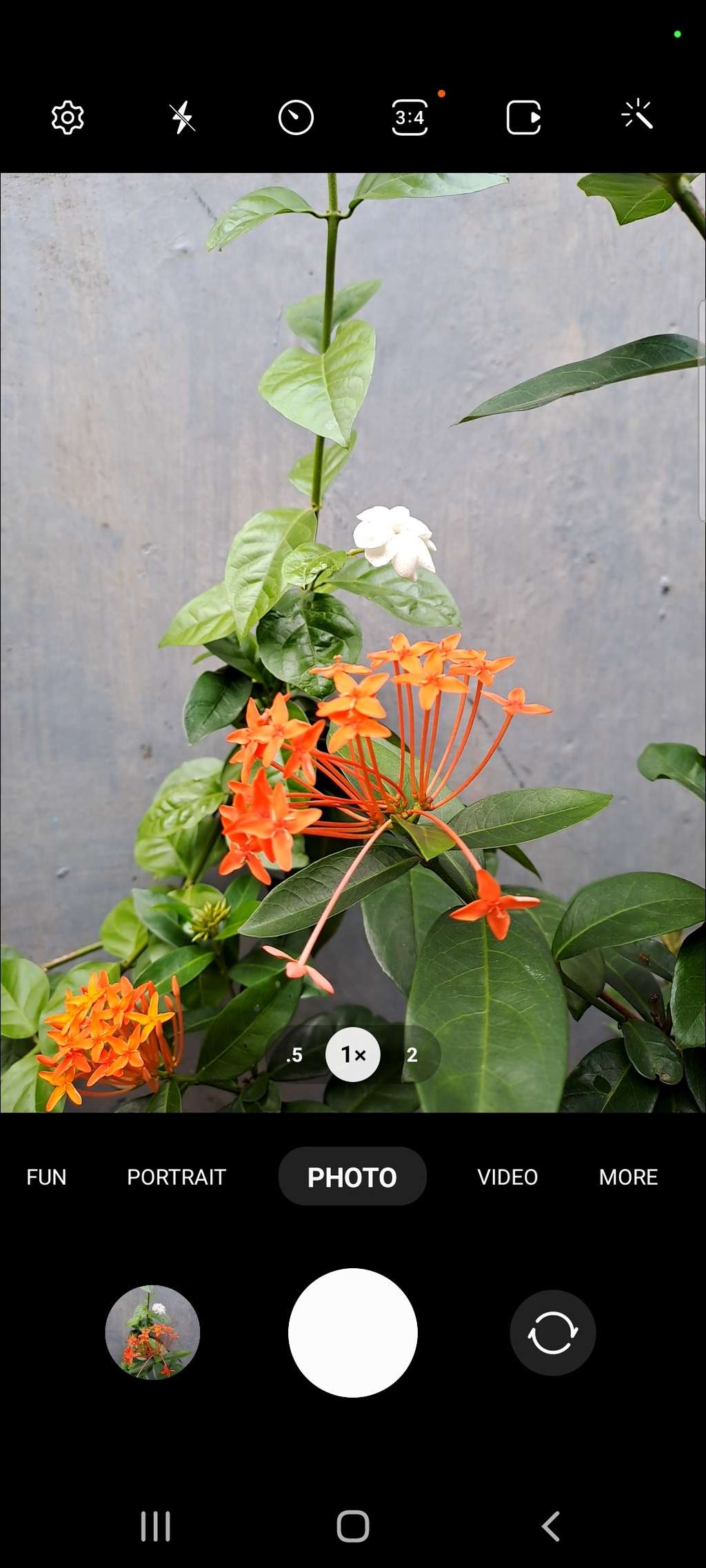Select the .5 ultra-wide zoom
This screenshot has width=706, height=1568.
point(294,1055)
